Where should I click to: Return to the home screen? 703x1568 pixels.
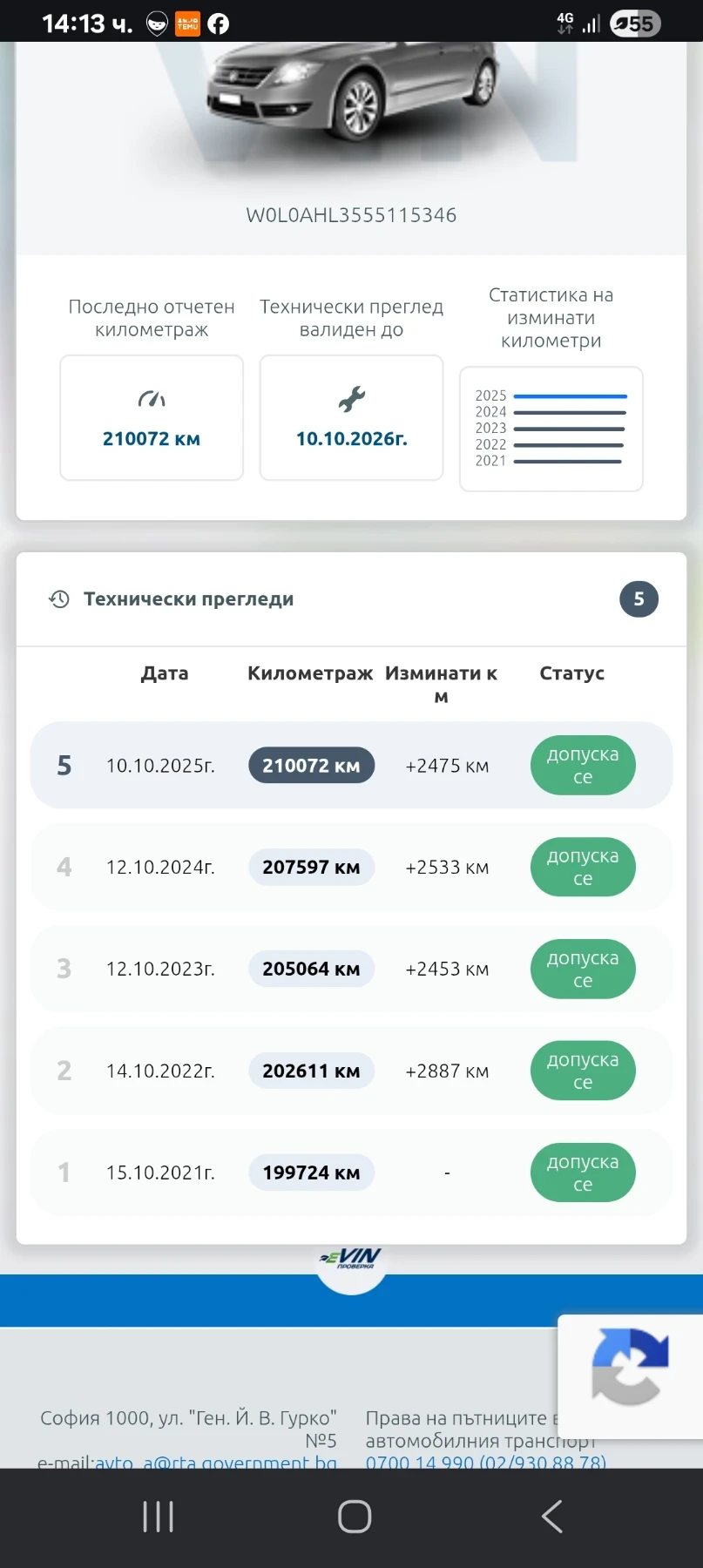[x=355, y=1517]
